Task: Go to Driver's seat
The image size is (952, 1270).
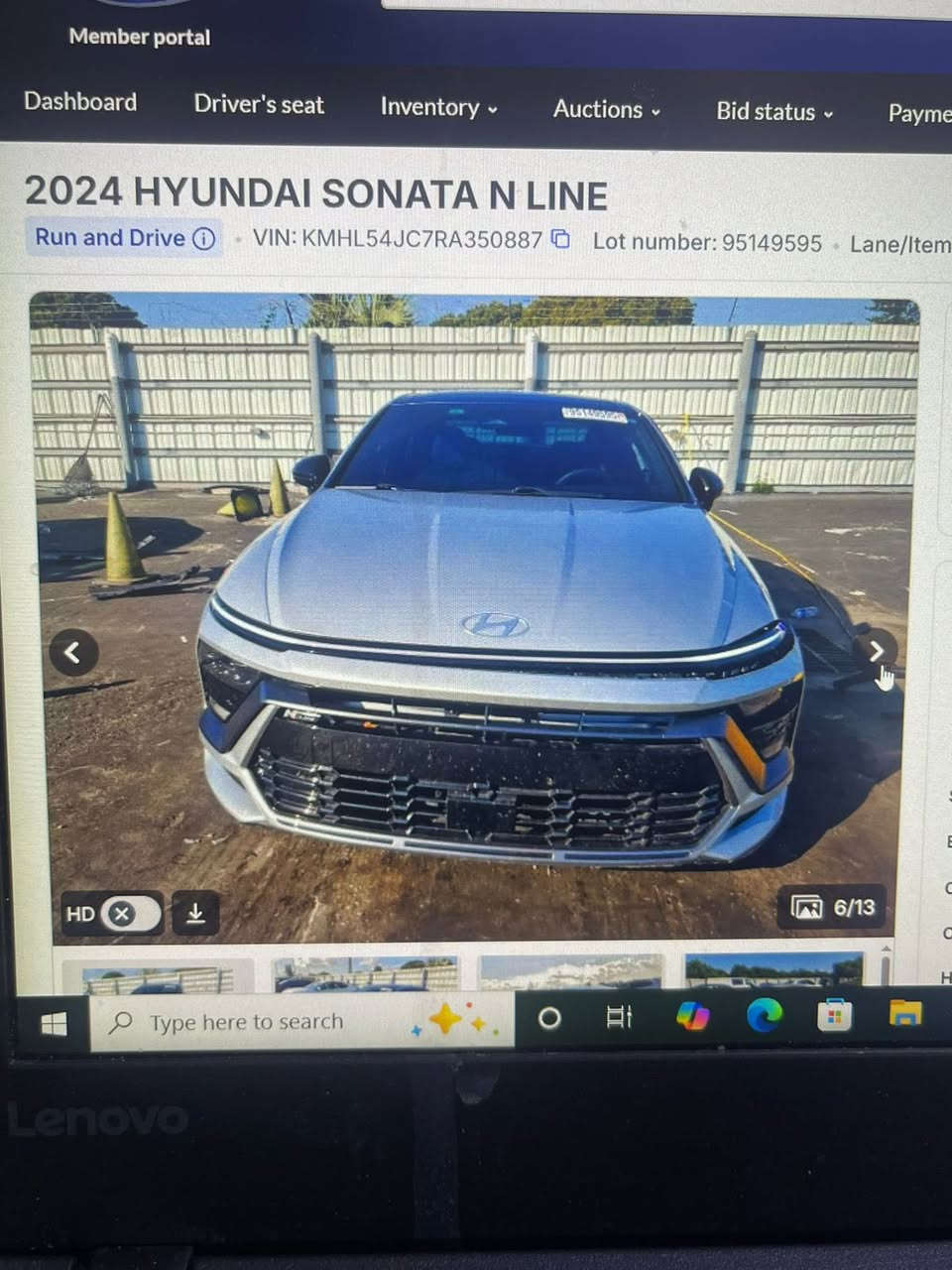Action: pyautogui.click(x=259, y=105)
